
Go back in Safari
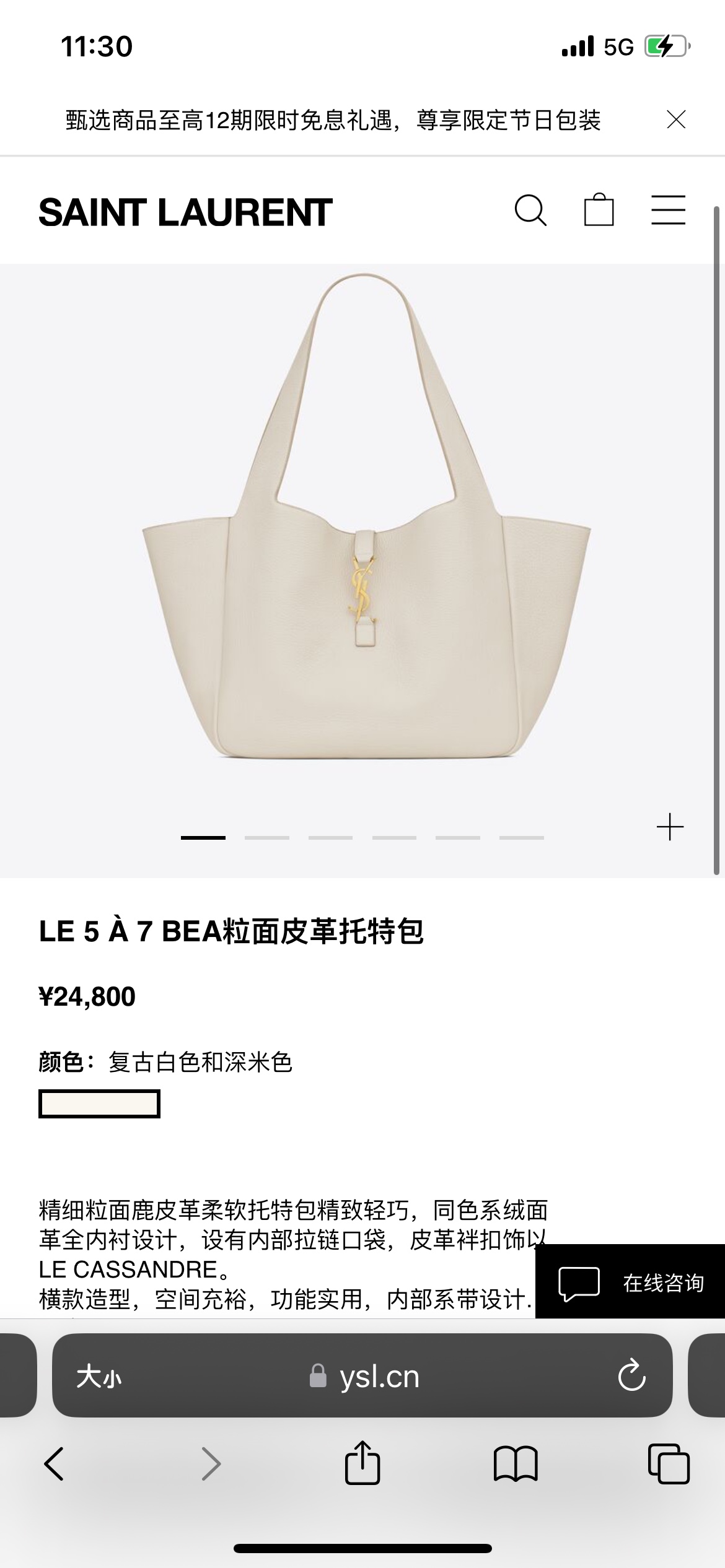(54, 1463)
